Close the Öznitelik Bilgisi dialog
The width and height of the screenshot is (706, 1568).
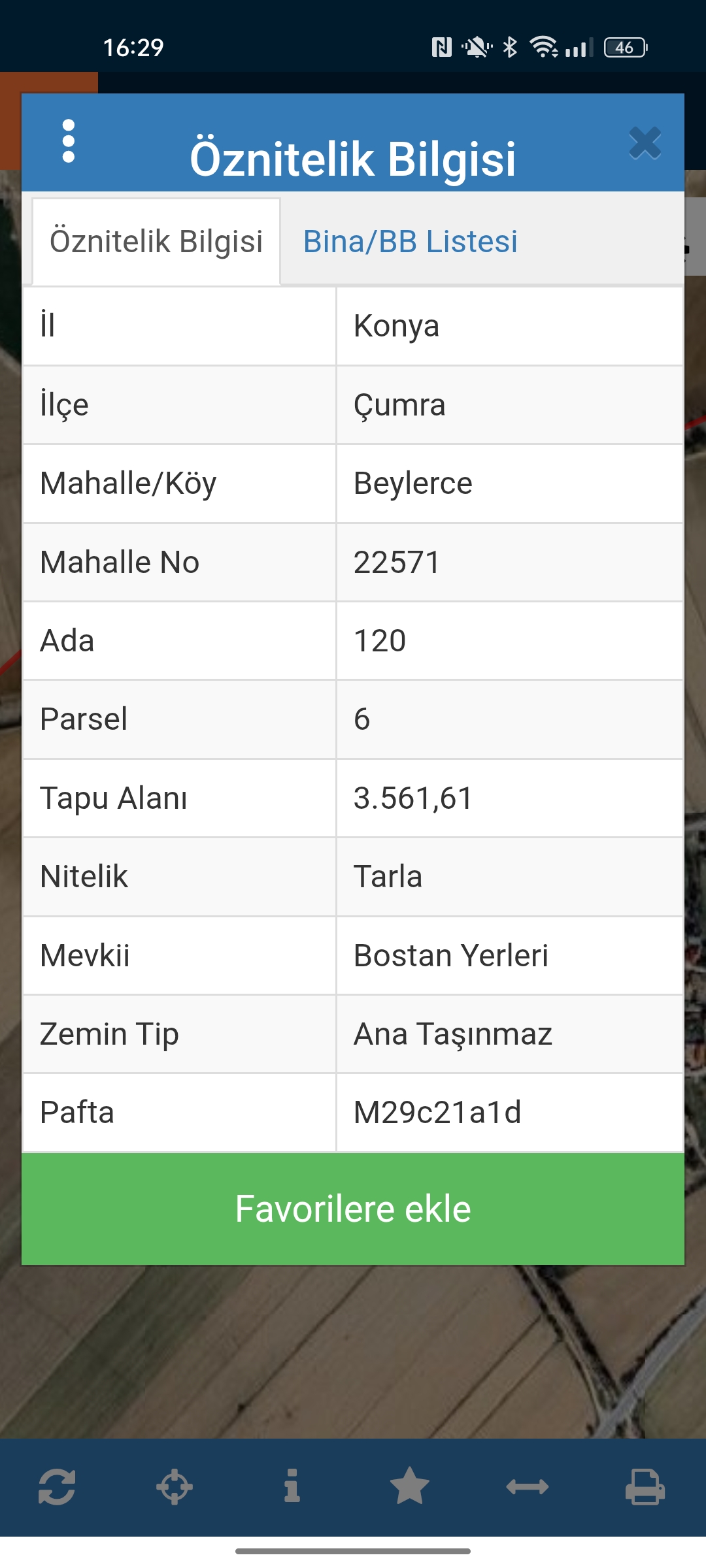tap(645, 143)
